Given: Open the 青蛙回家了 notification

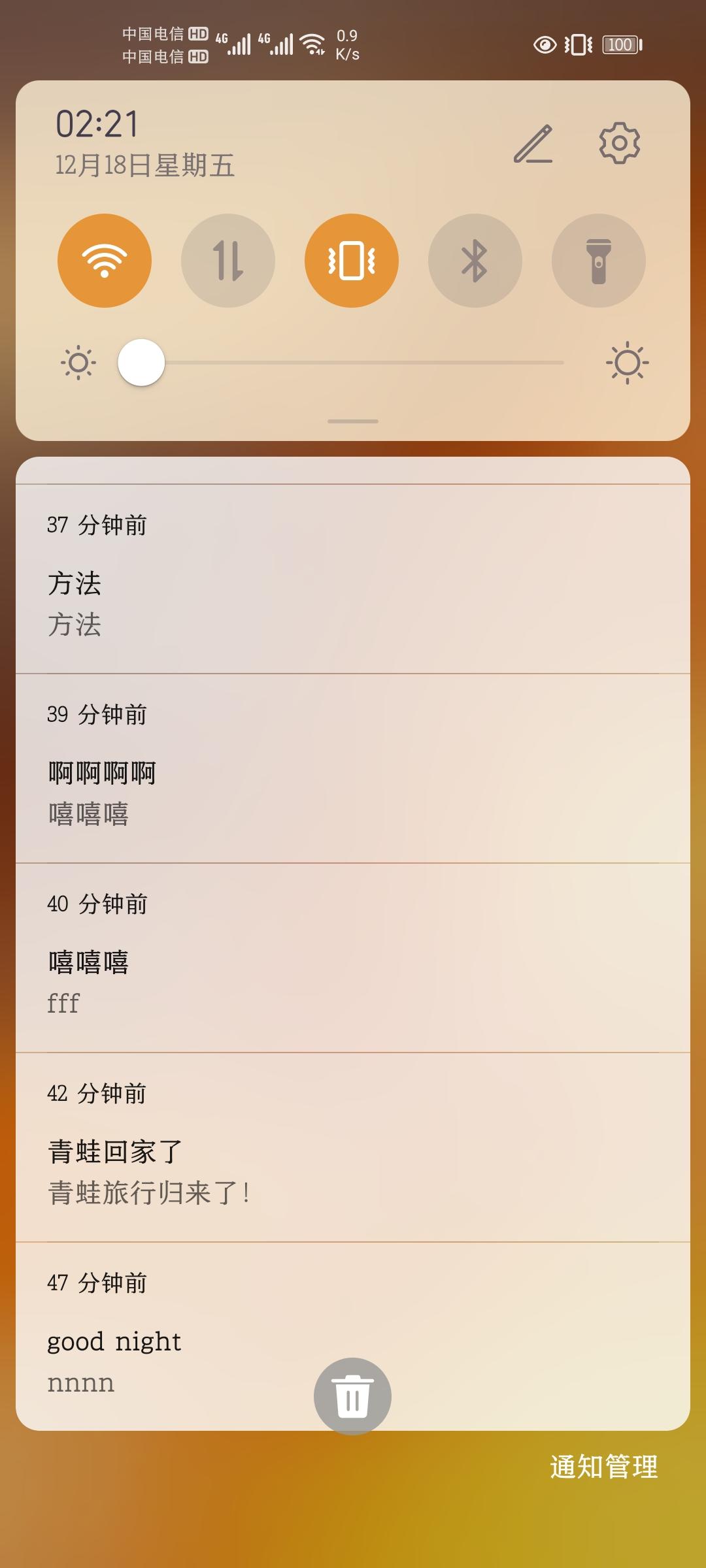Looking at the screenshot, I should (x=353, y=1147).
